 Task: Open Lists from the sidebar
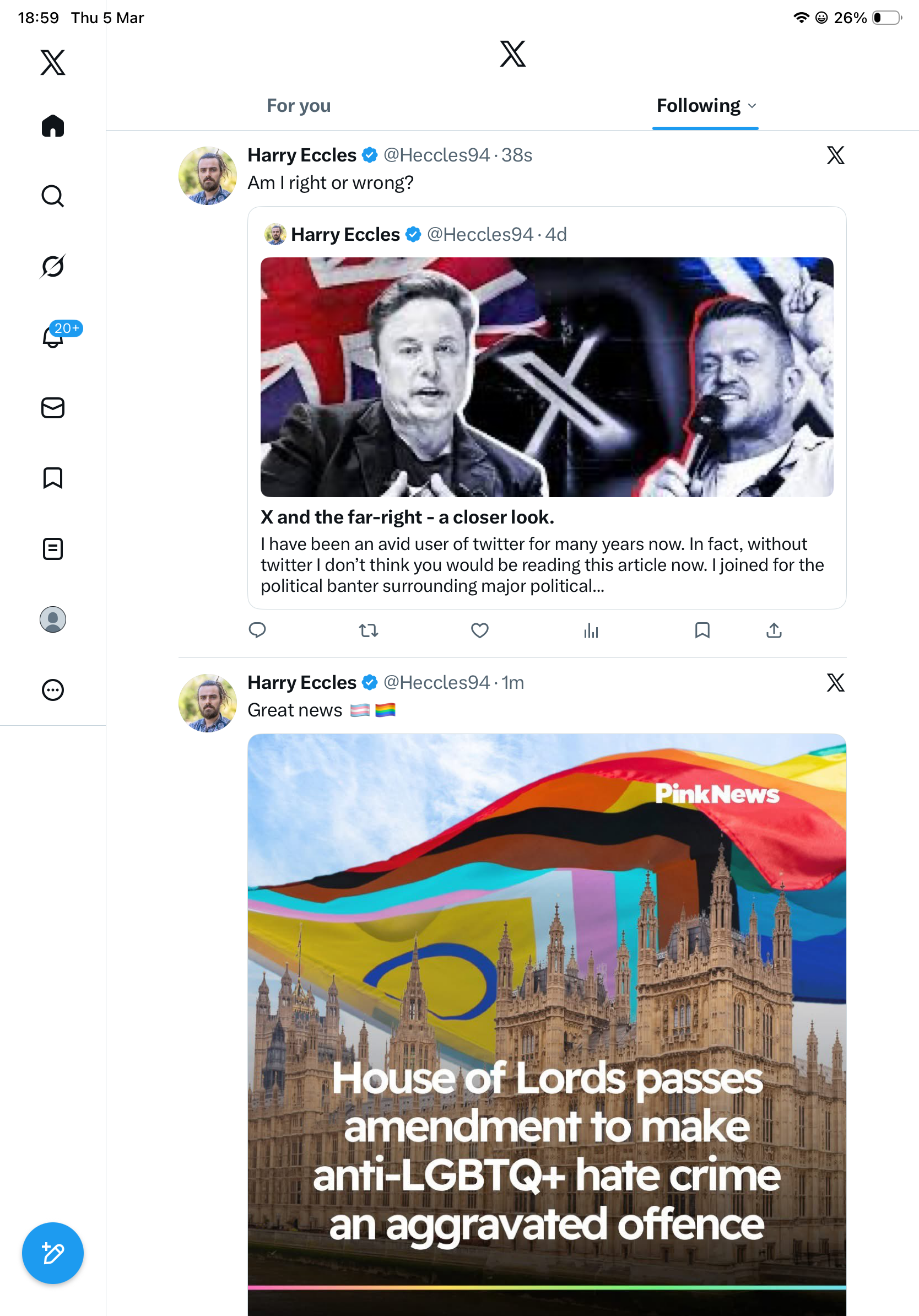point(53,548)
